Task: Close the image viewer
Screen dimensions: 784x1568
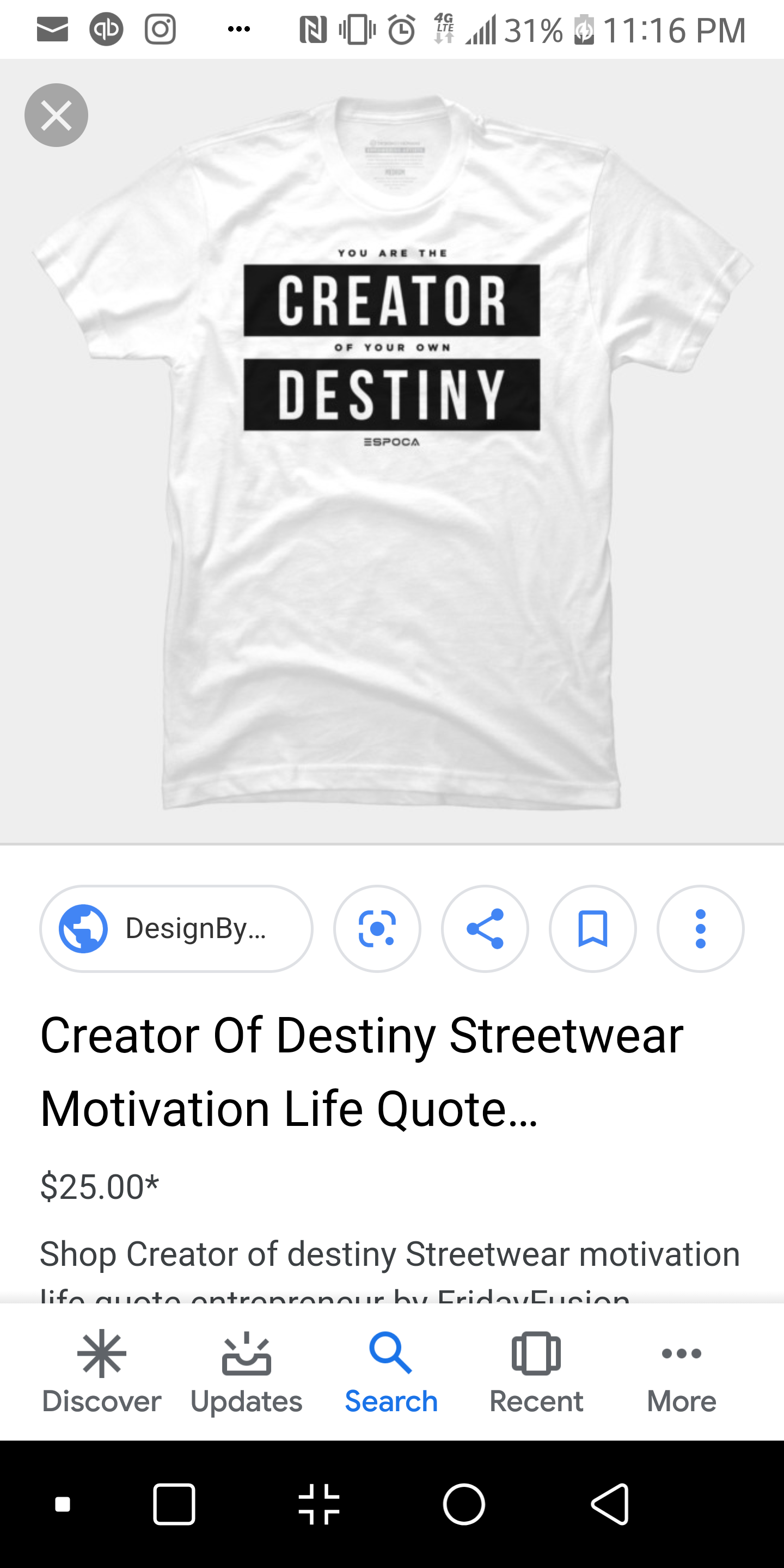Action: (x=56, y=115)
